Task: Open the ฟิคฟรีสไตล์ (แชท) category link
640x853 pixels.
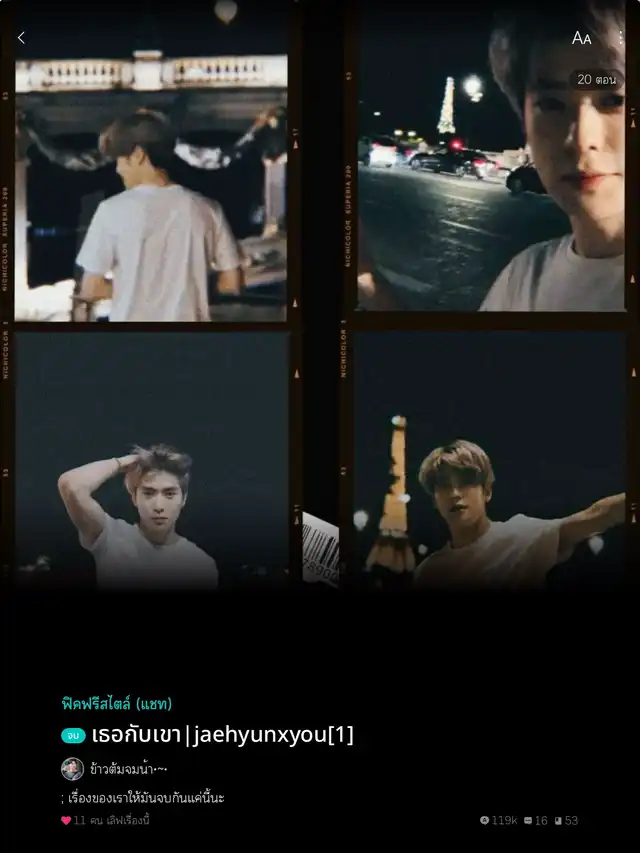Action: 116,703
